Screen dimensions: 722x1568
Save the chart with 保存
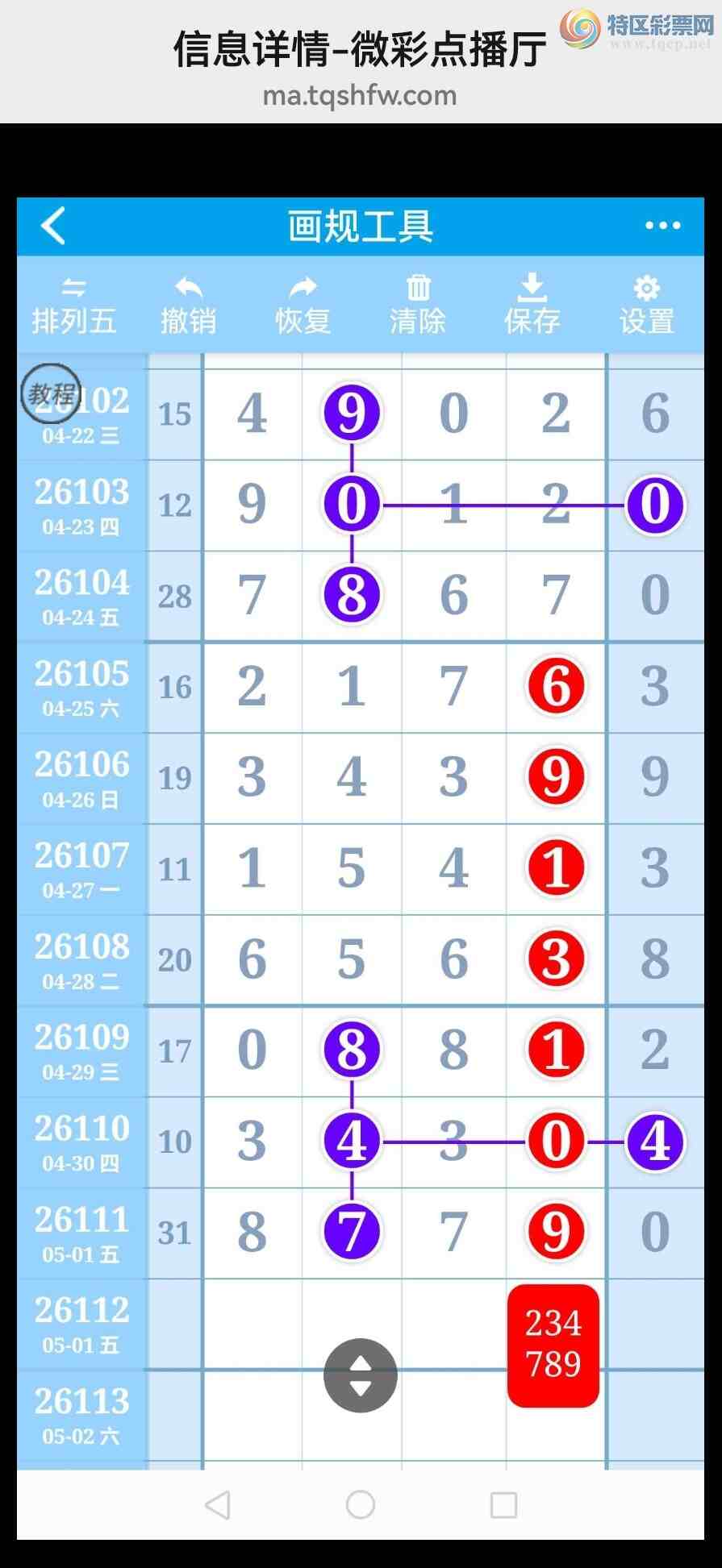click(x=532, y=305)
